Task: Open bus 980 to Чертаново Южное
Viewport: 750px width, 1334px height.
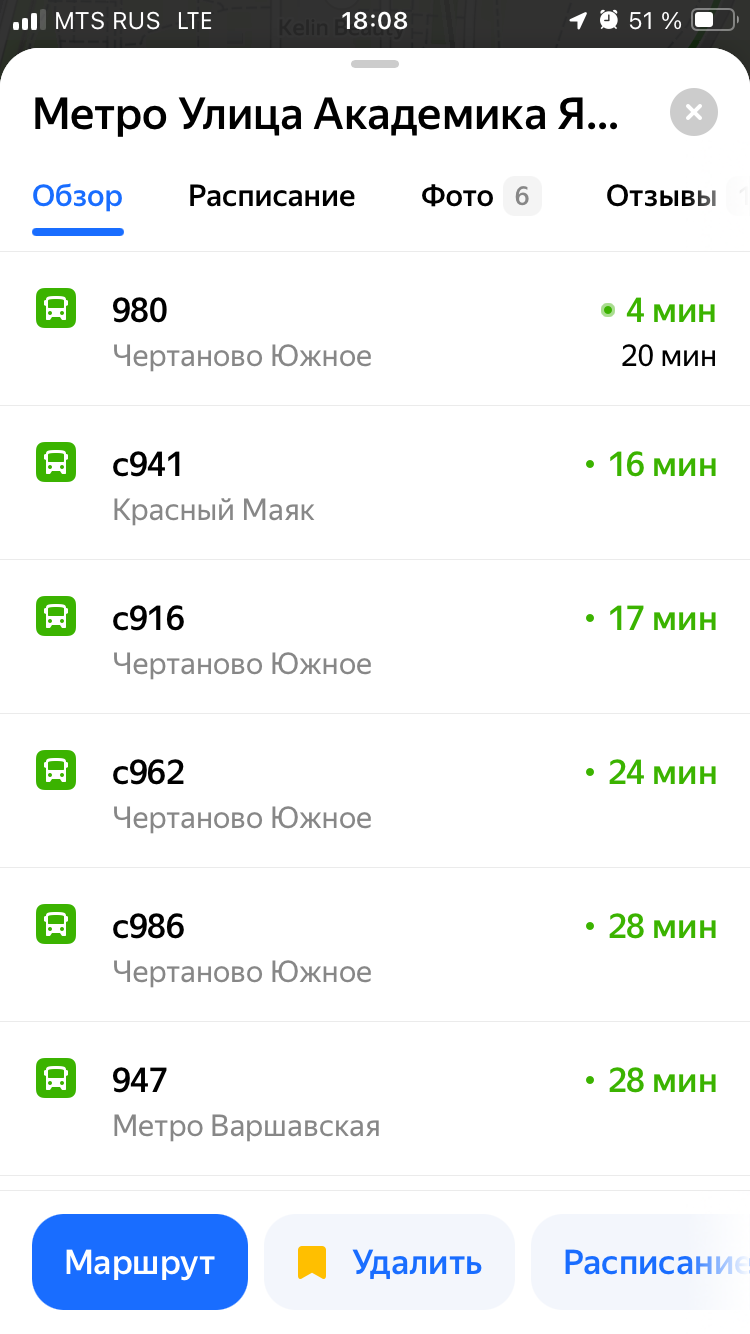Action: point(375,329)
